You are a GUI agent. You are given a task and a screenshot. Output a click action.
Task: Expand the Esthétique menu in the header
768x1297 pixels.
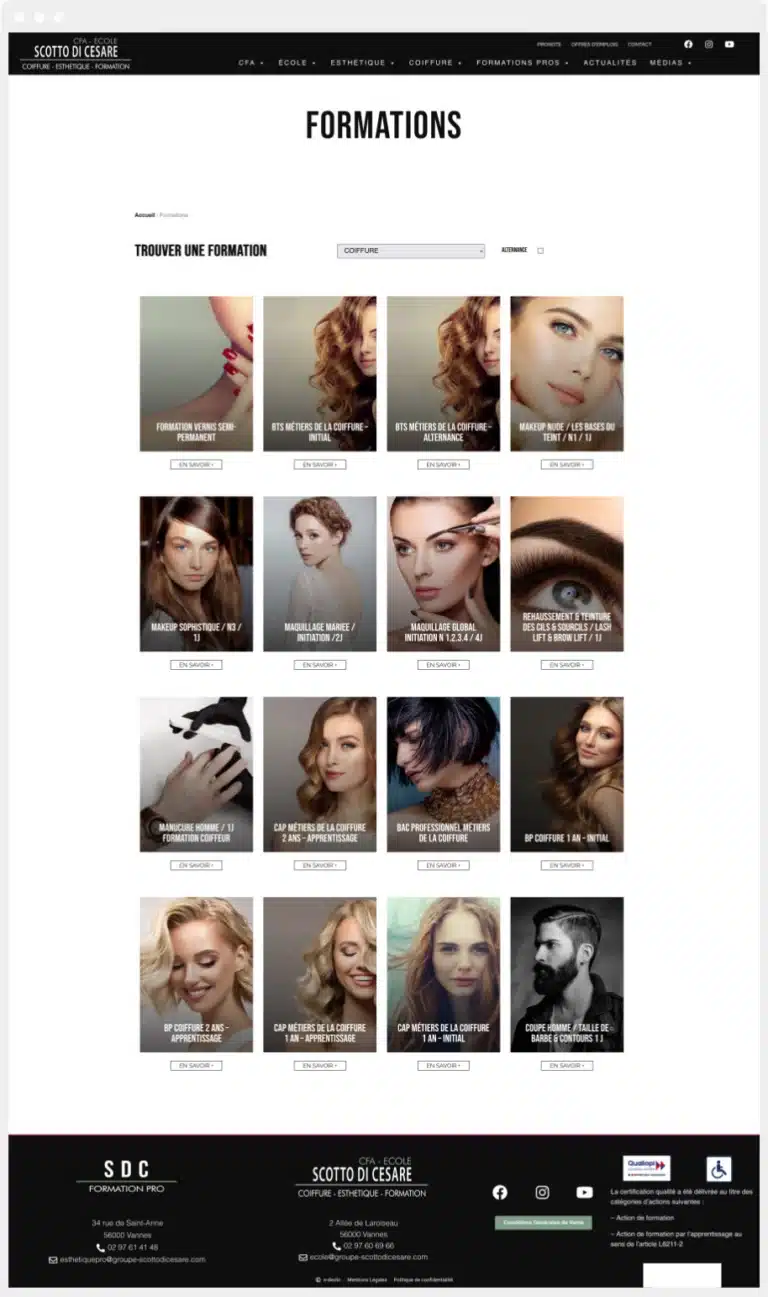click(x=361, y=63)
